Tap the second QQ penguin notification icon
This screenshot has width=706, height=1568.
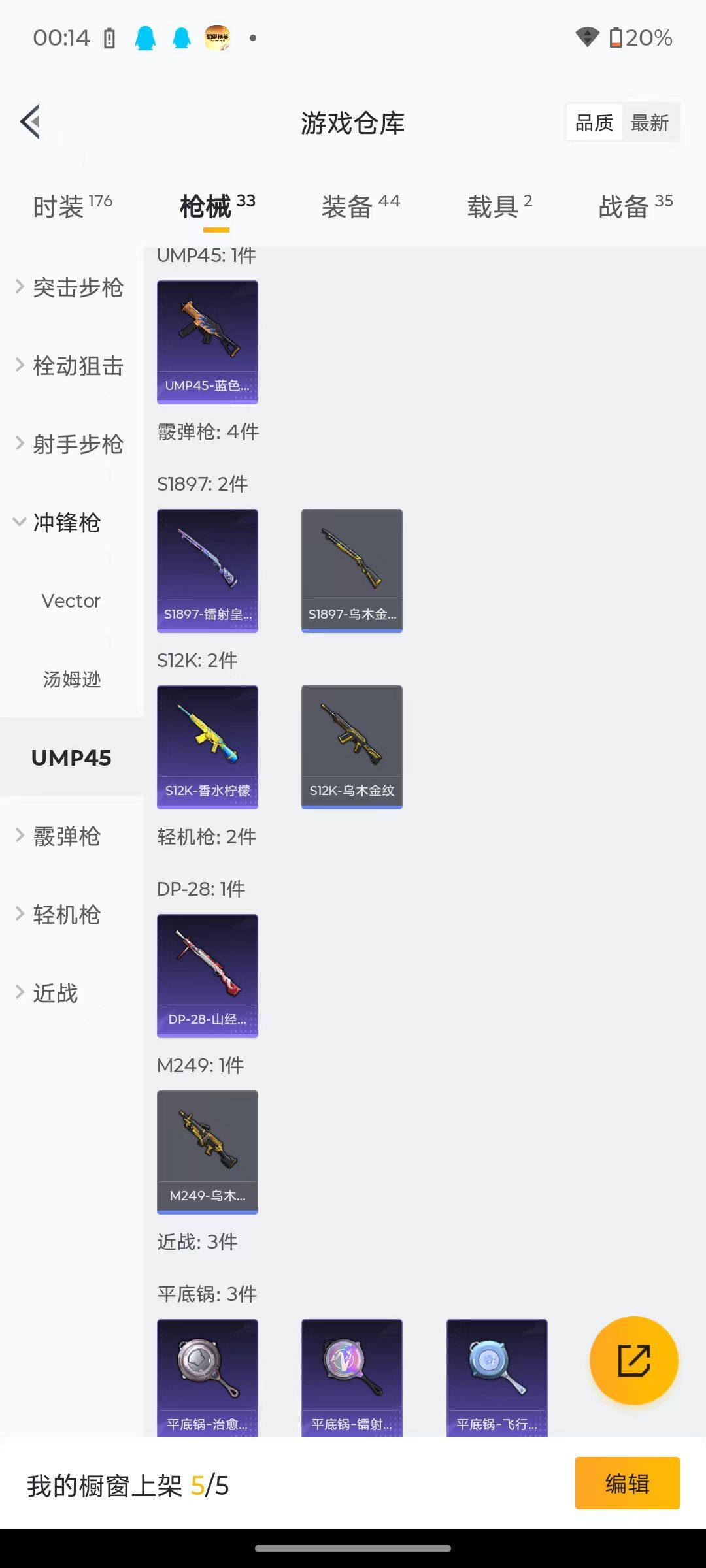[181, 37]
